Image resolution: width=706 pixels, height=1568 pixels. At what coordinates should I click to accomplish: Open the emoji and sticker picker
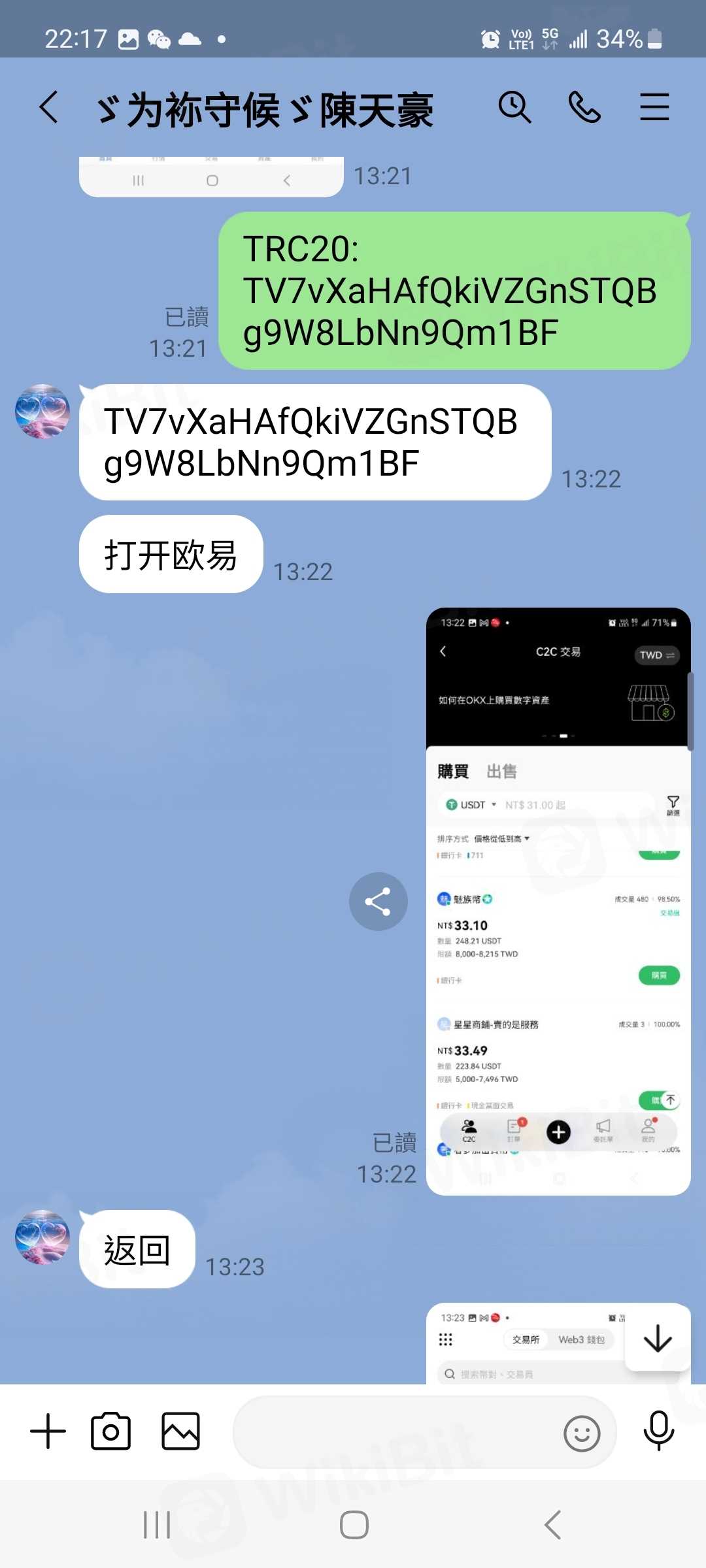pyautogui.click(x=581, y=1433)
